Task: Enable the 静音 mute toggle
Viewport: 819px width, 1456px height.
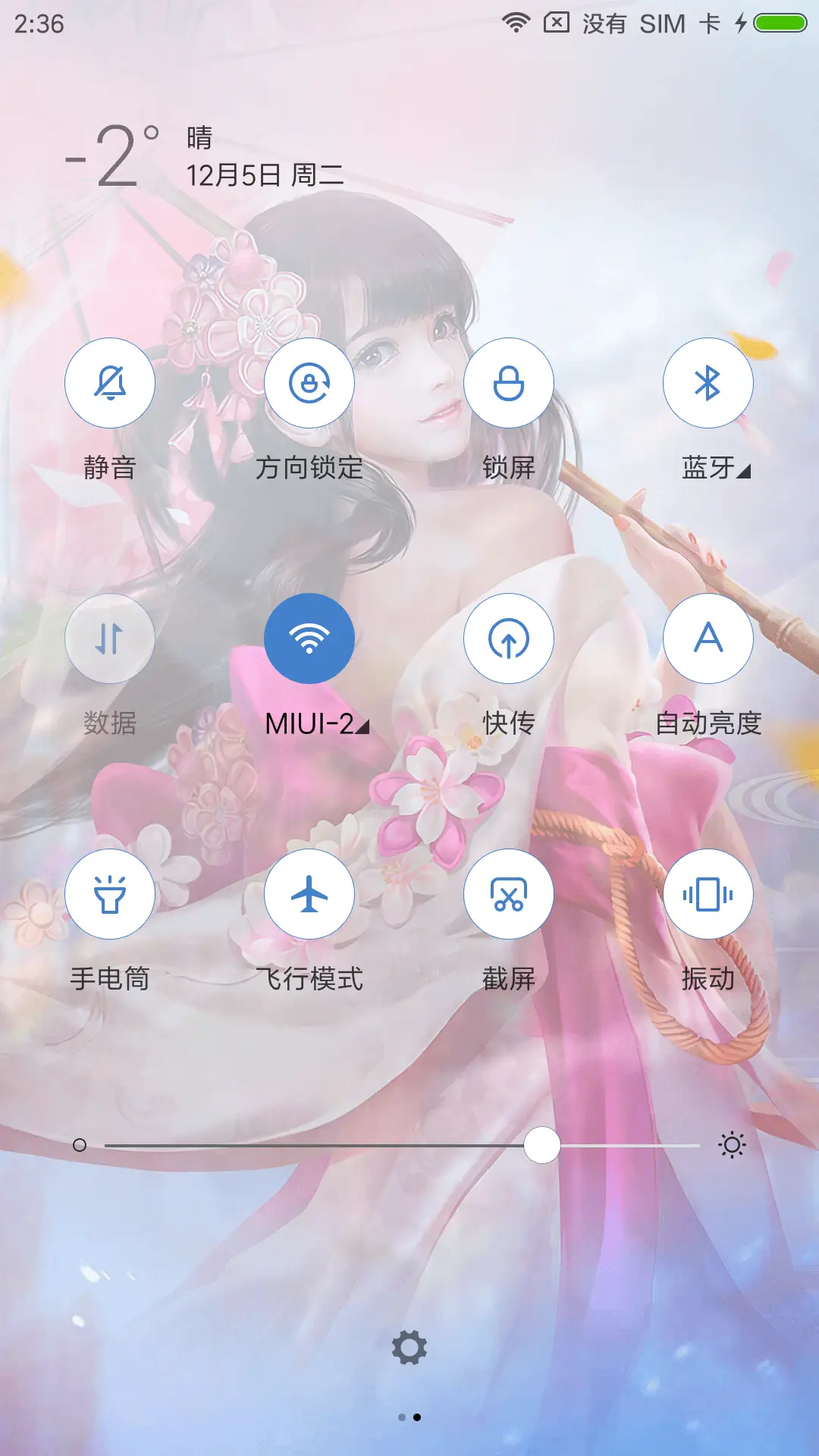Action: (x=110, y=383)
